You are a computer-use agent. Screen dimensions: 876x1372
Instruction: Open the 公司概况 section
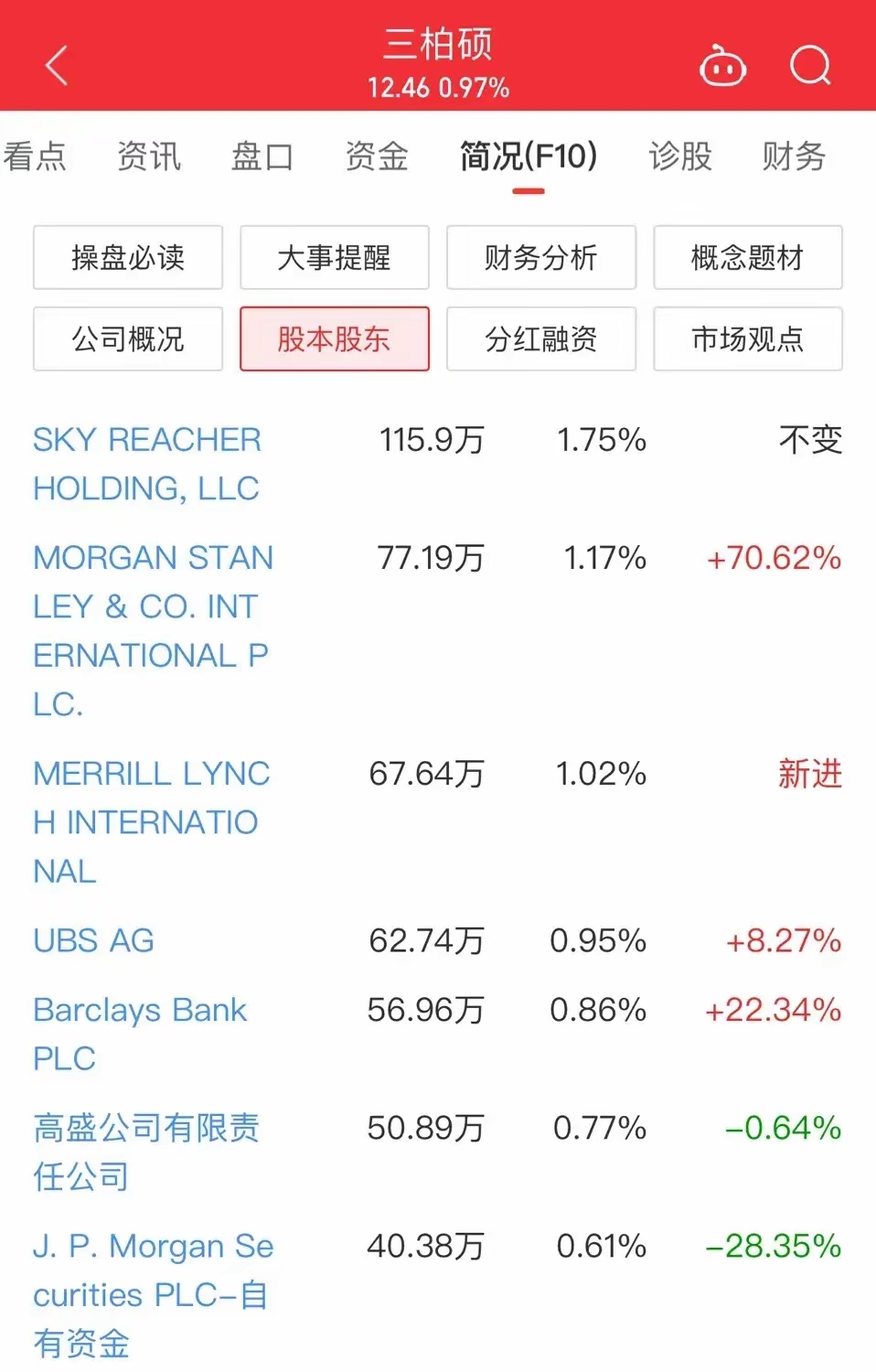(x=127, y=339)
